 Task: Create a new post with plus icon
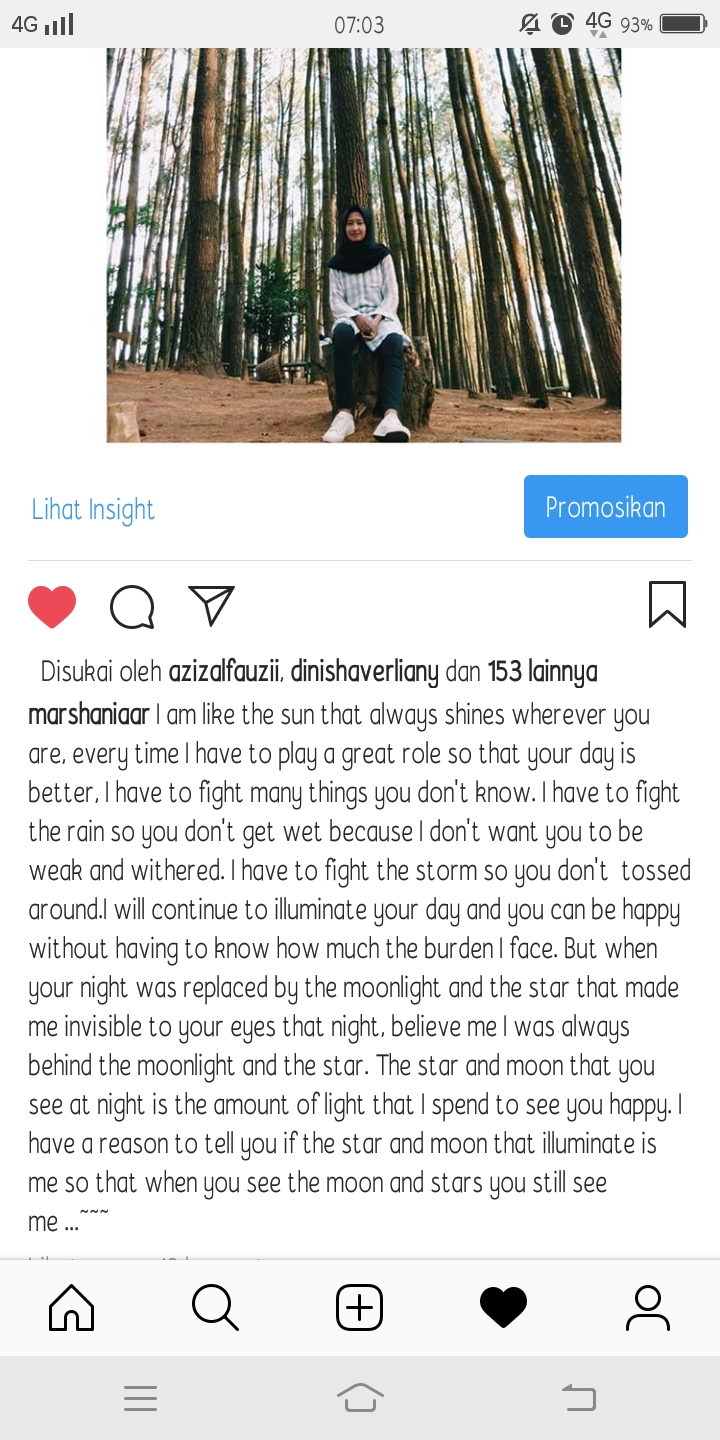[x=359, y=1307]
